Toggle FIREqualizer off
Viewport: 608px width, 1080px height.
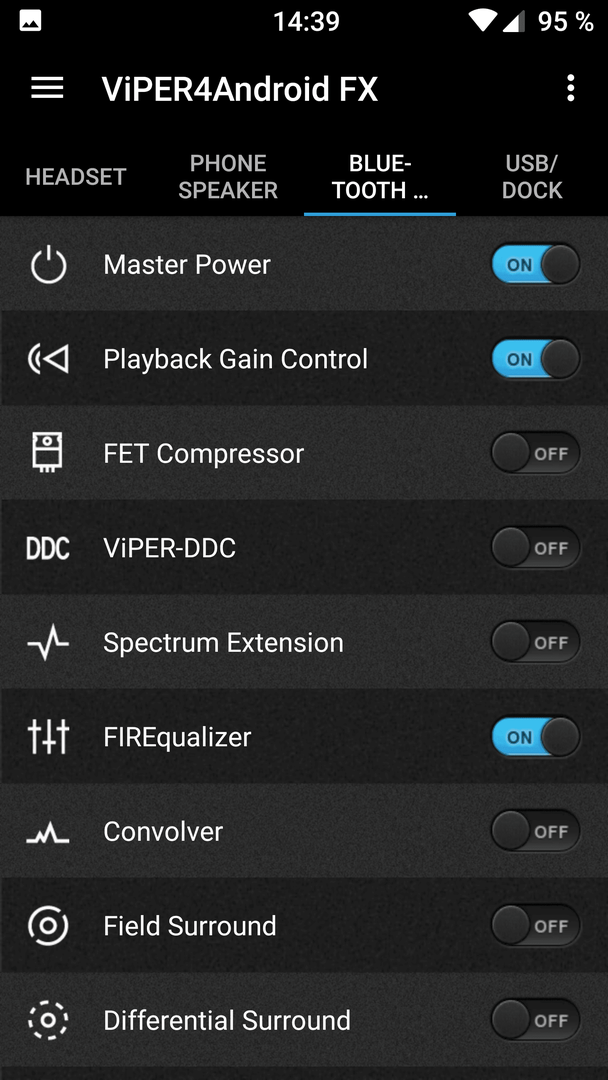(x=536, y=737)
